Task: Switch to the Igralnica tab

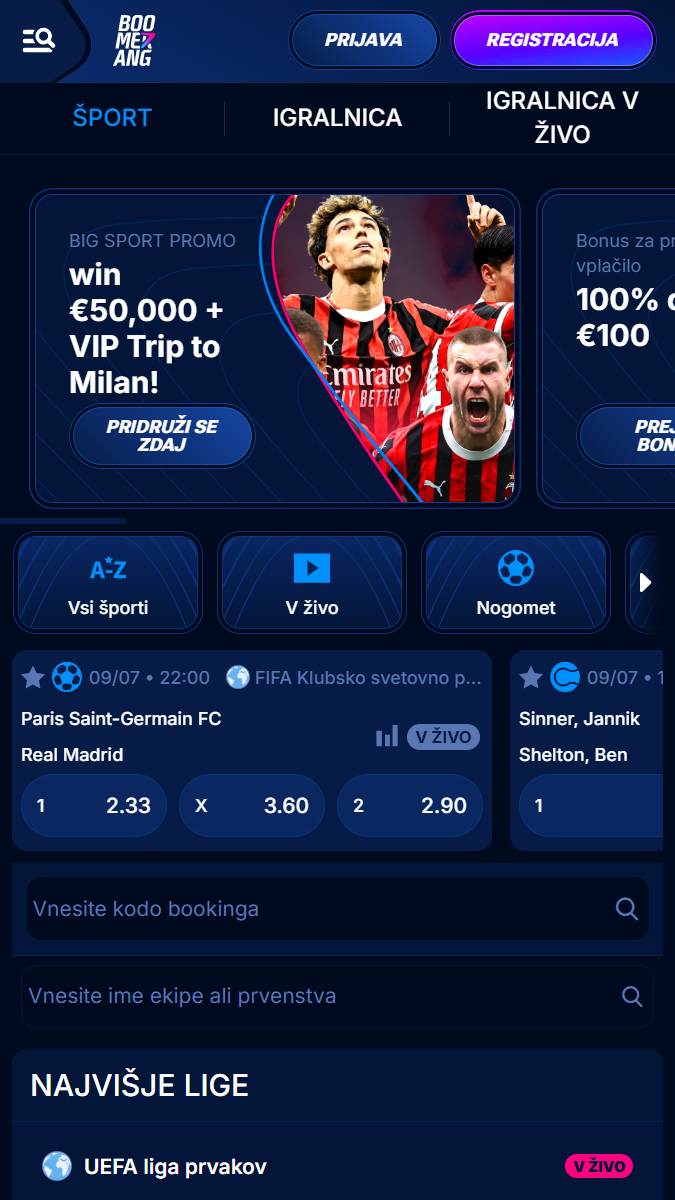Action: 337,117
